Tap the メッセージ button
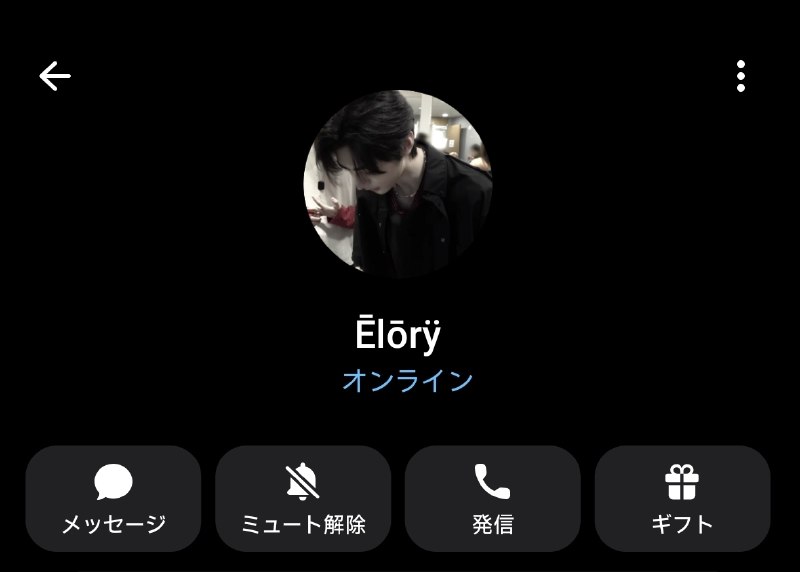Image resolution: width=800 pixels, height=572 pixels. (113, 499)
